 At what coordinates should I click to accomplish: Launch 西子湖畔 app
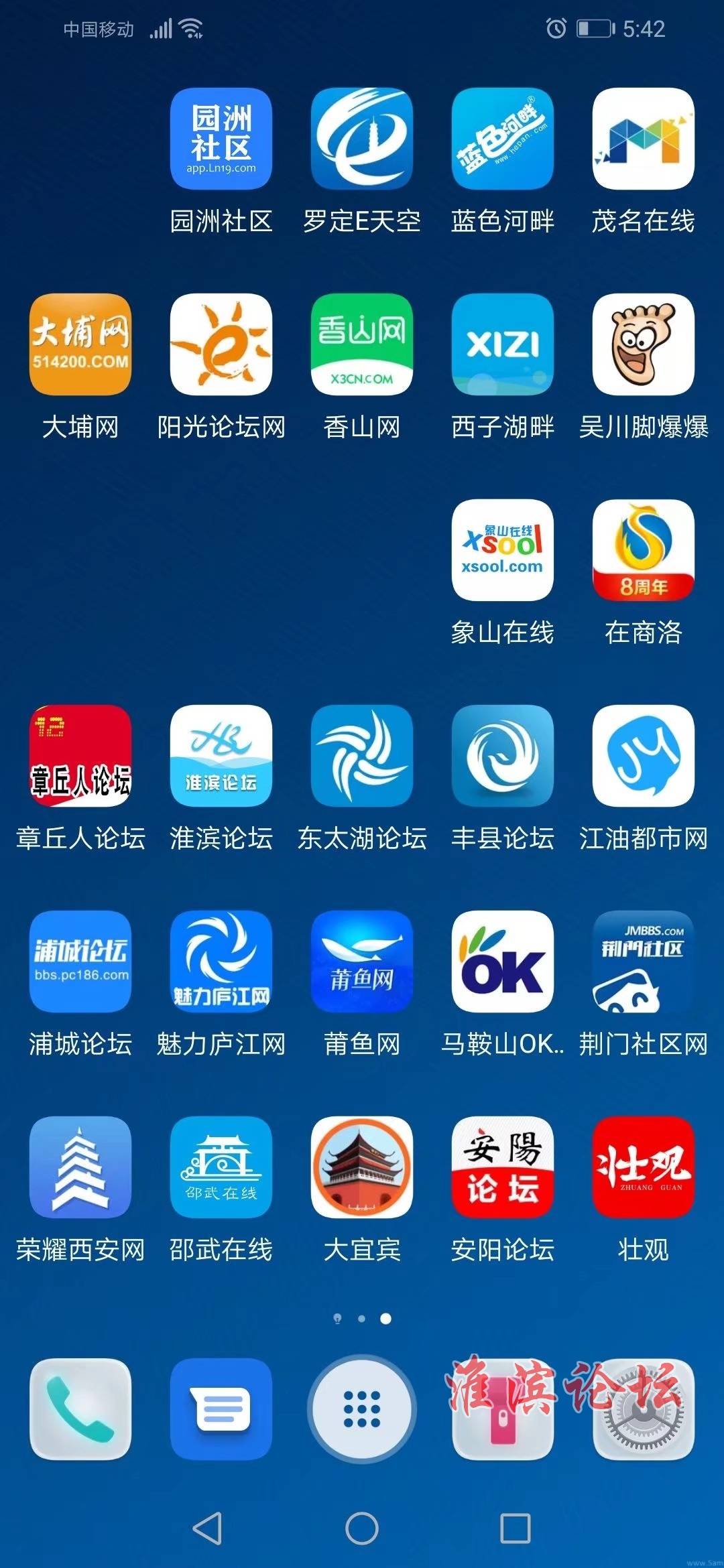coord(502,344)
